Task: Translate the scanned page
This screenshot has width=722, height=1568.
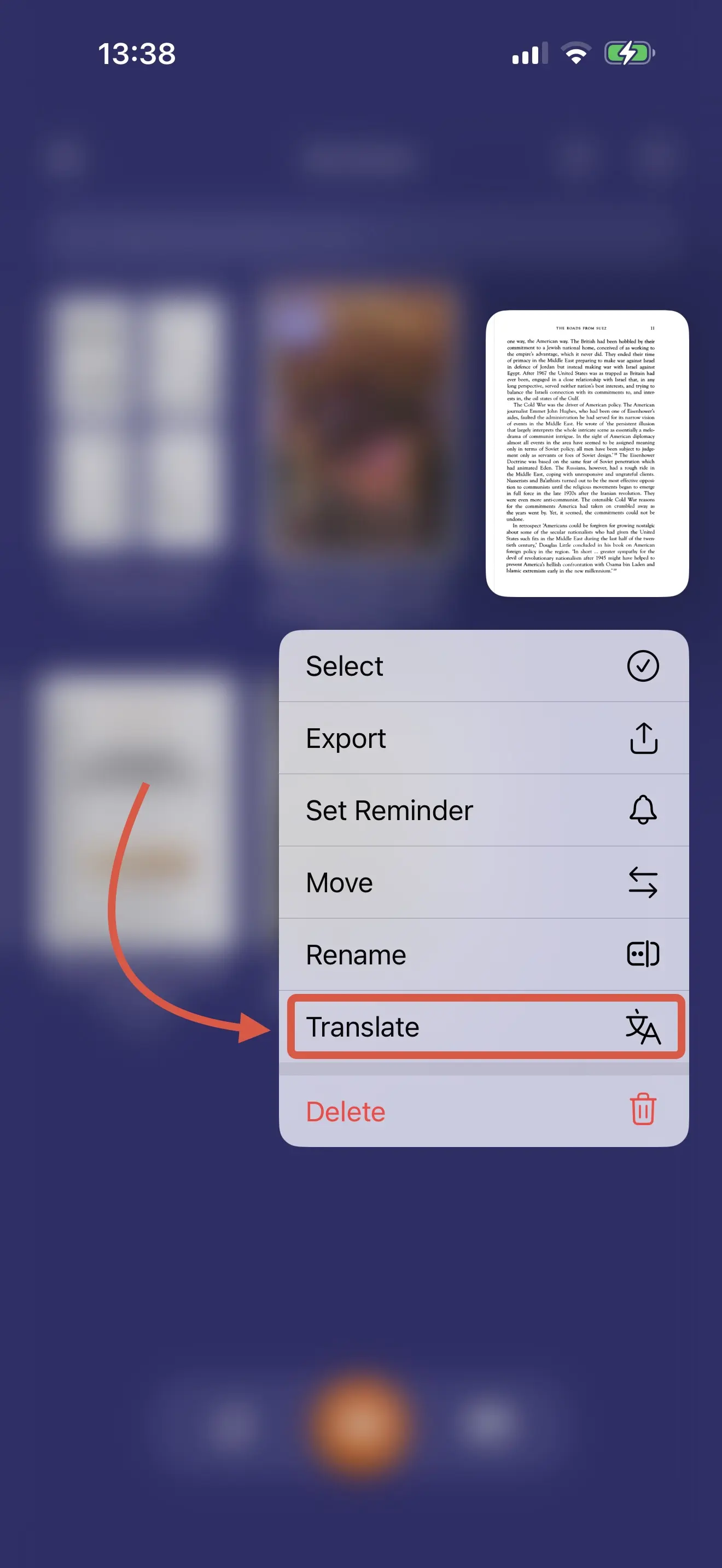Action: [483, 1027]
